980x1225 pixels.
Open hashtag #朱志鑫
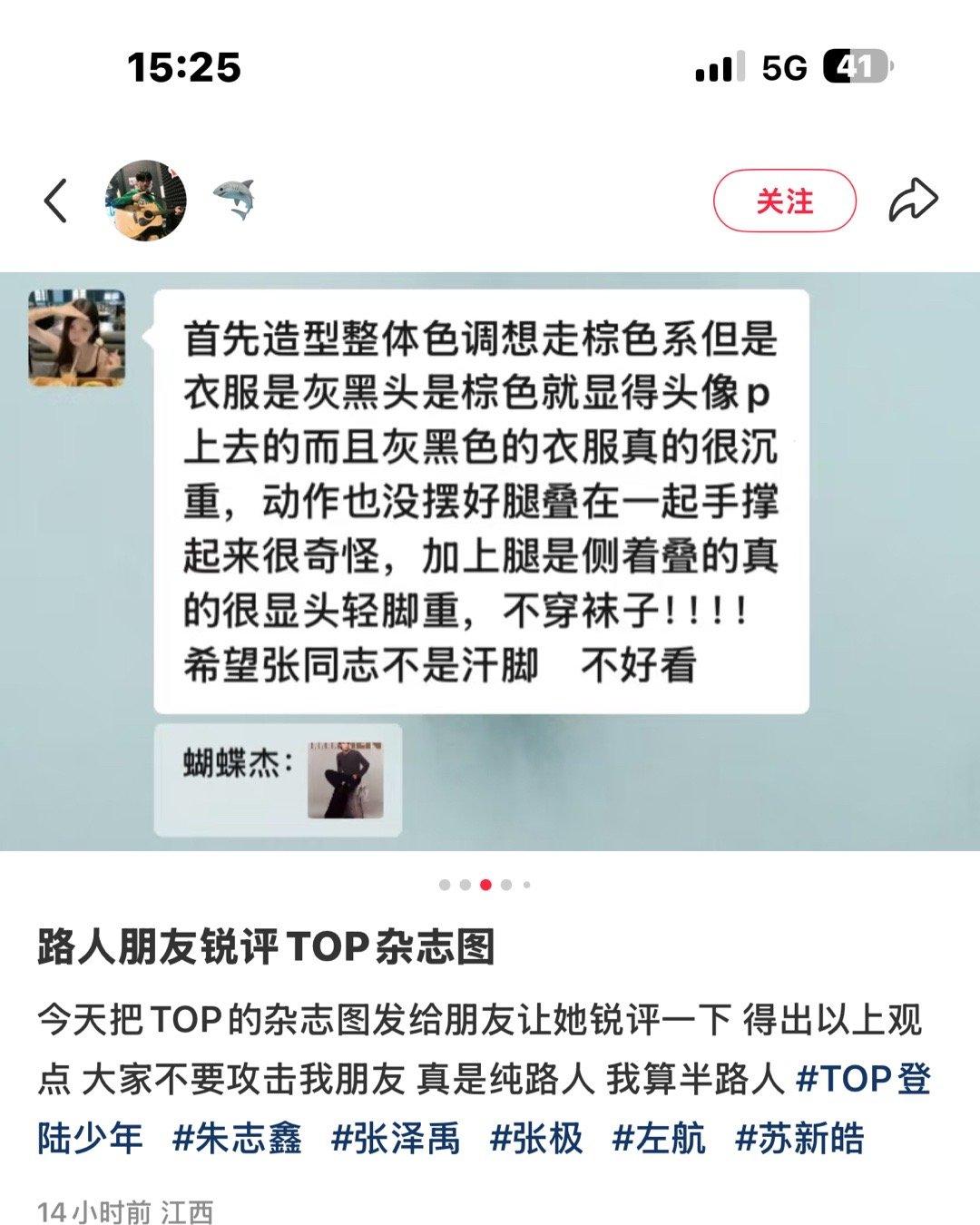[x=237, y=1138]
